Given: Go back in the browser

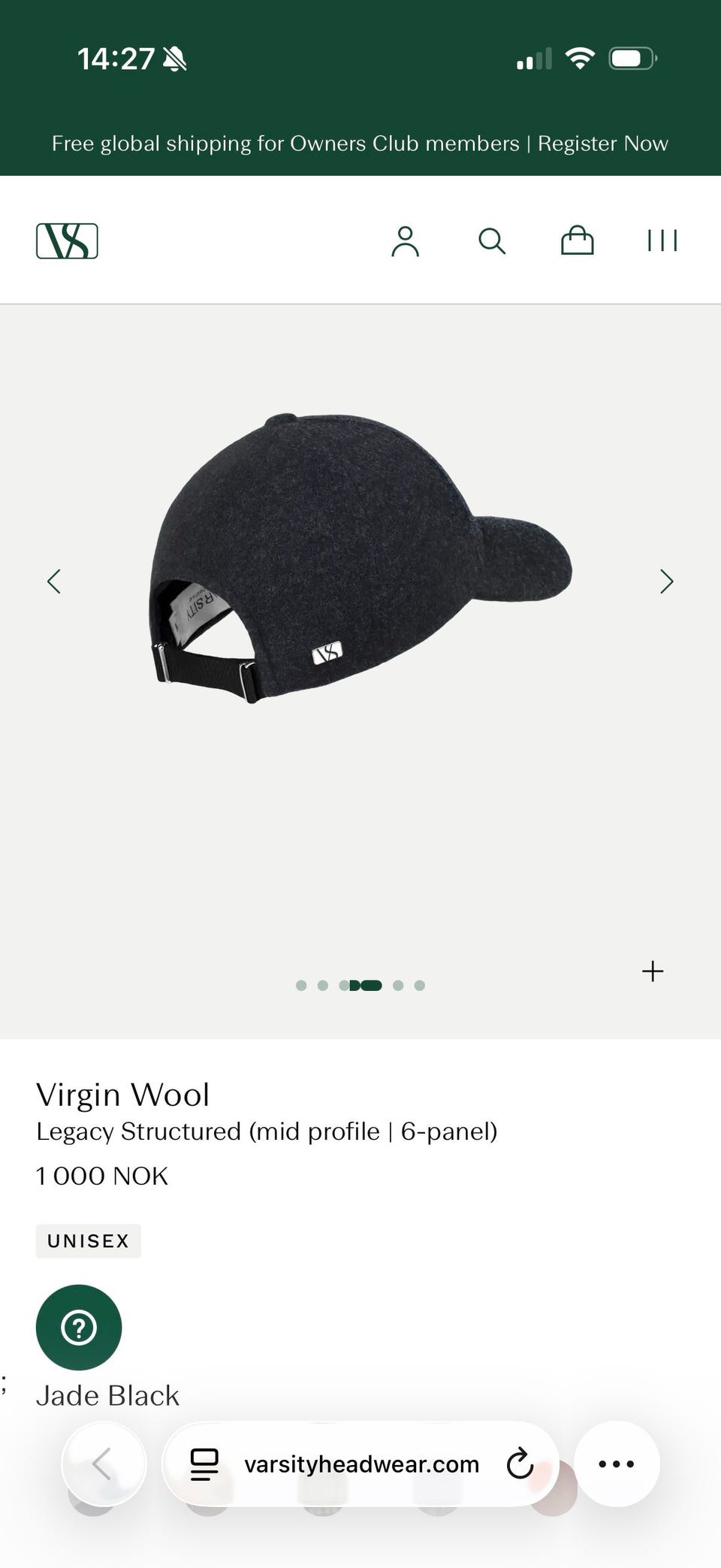Looking at the screenshot, I should [x=103, y=1464].
